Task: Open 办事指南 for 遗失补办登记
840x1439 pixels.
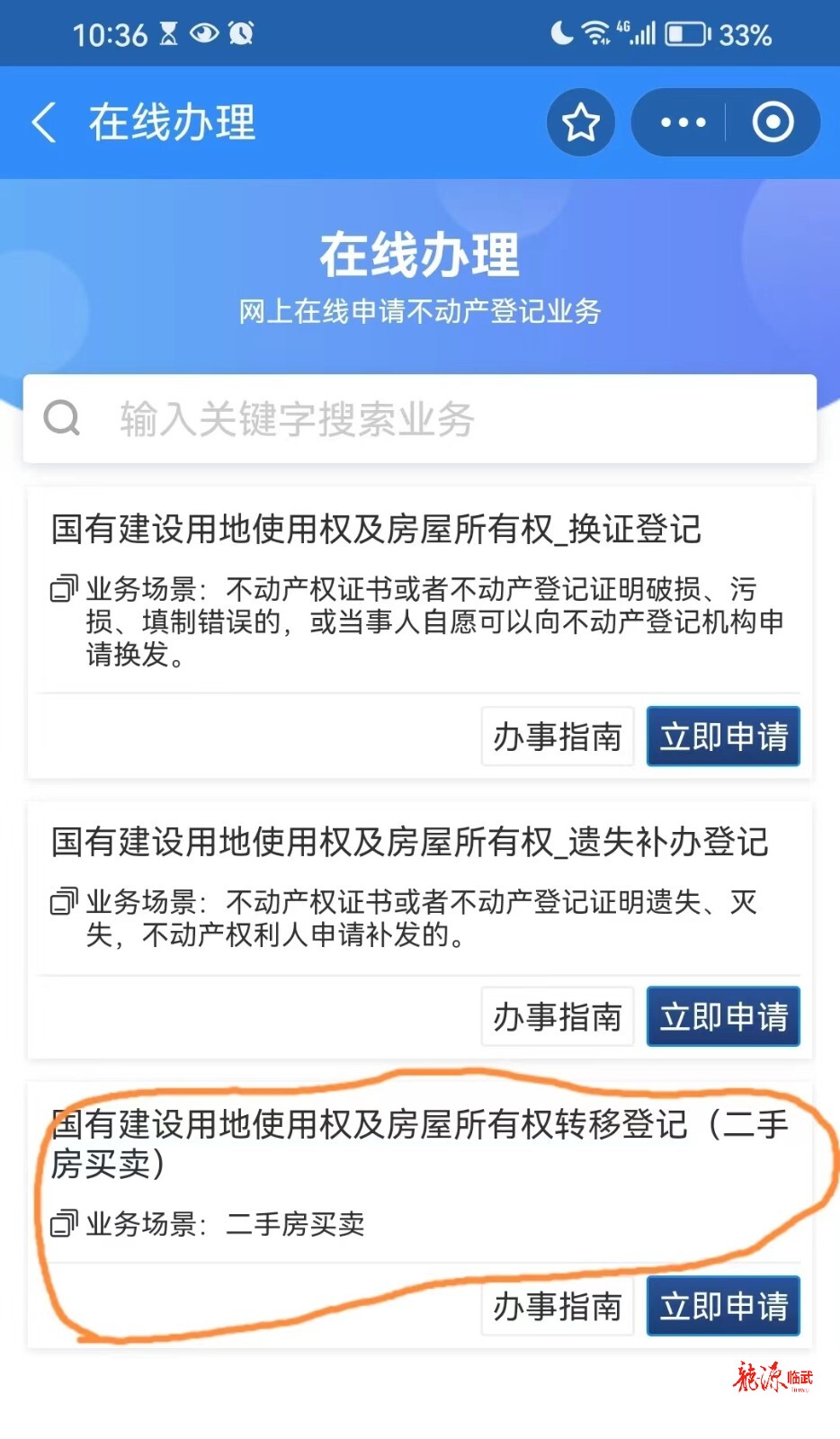Action: (558, 1017)
